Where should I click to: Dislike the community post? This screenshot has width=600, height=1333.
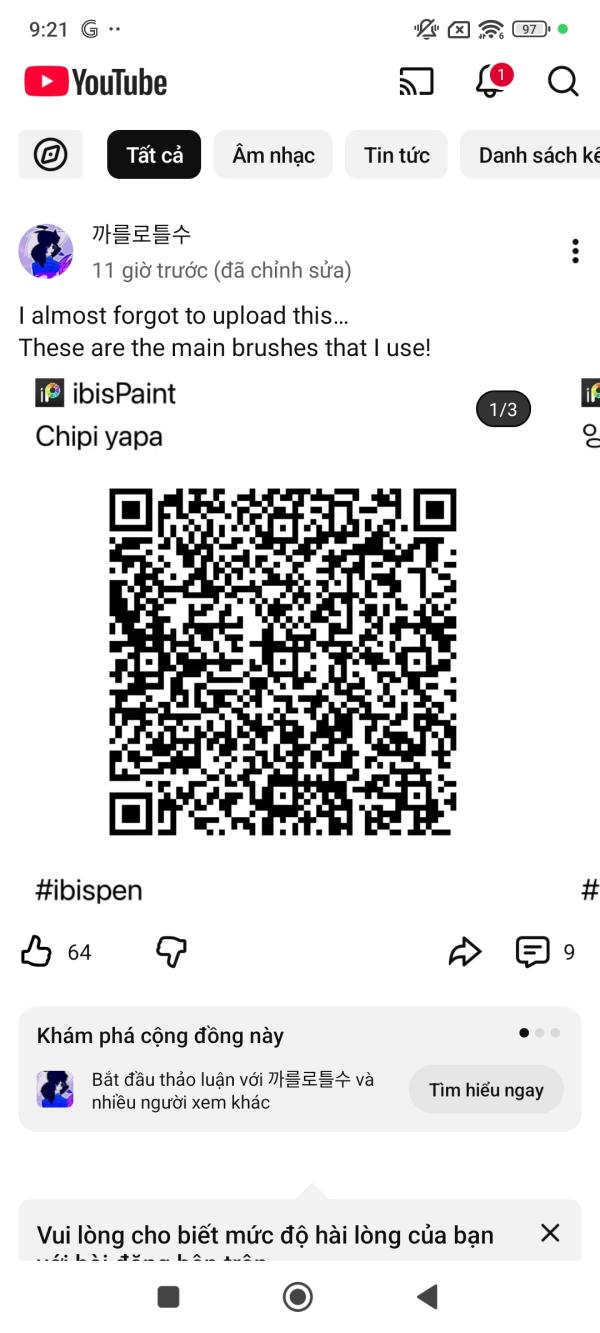pos(172,951)
